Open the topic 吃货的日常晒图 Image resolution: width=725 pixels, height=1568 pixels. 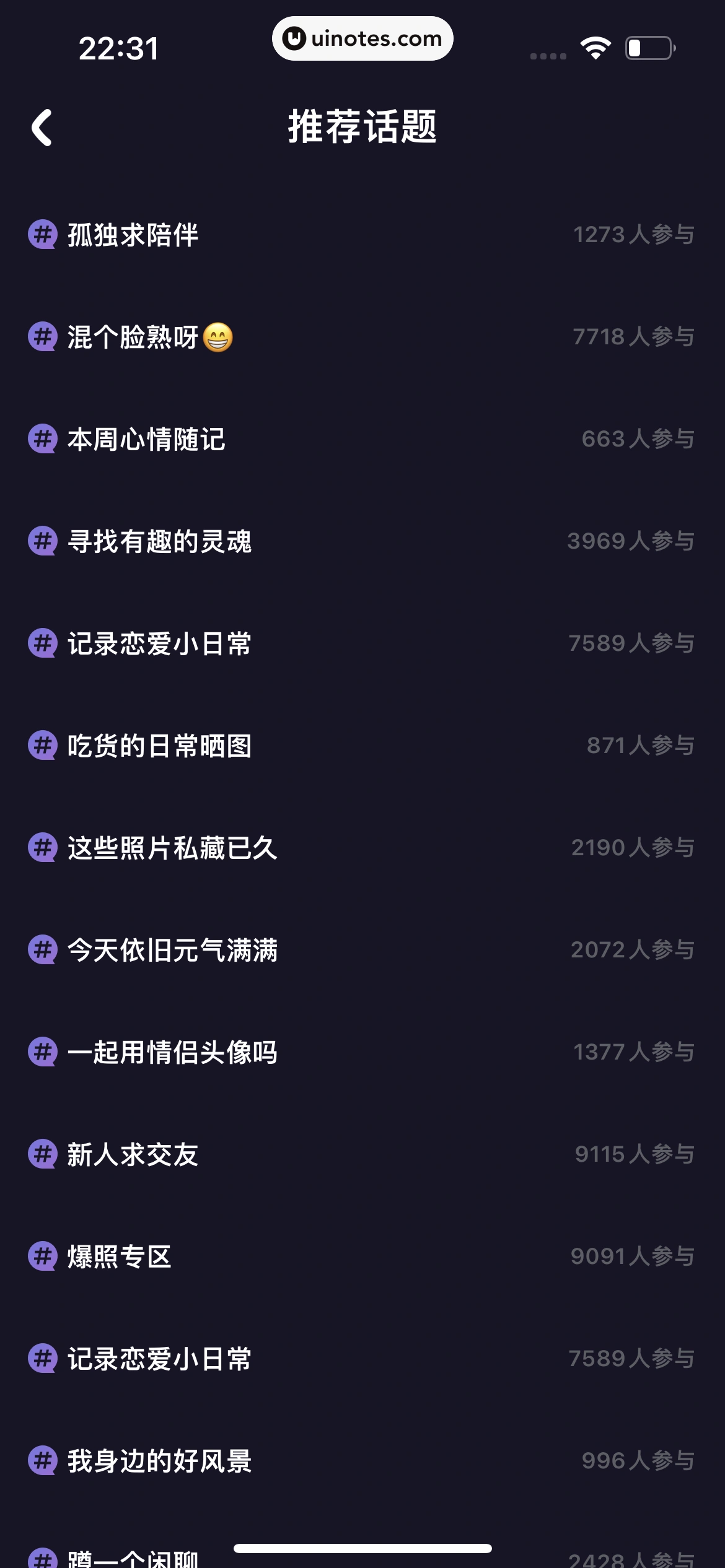[159, 746]
